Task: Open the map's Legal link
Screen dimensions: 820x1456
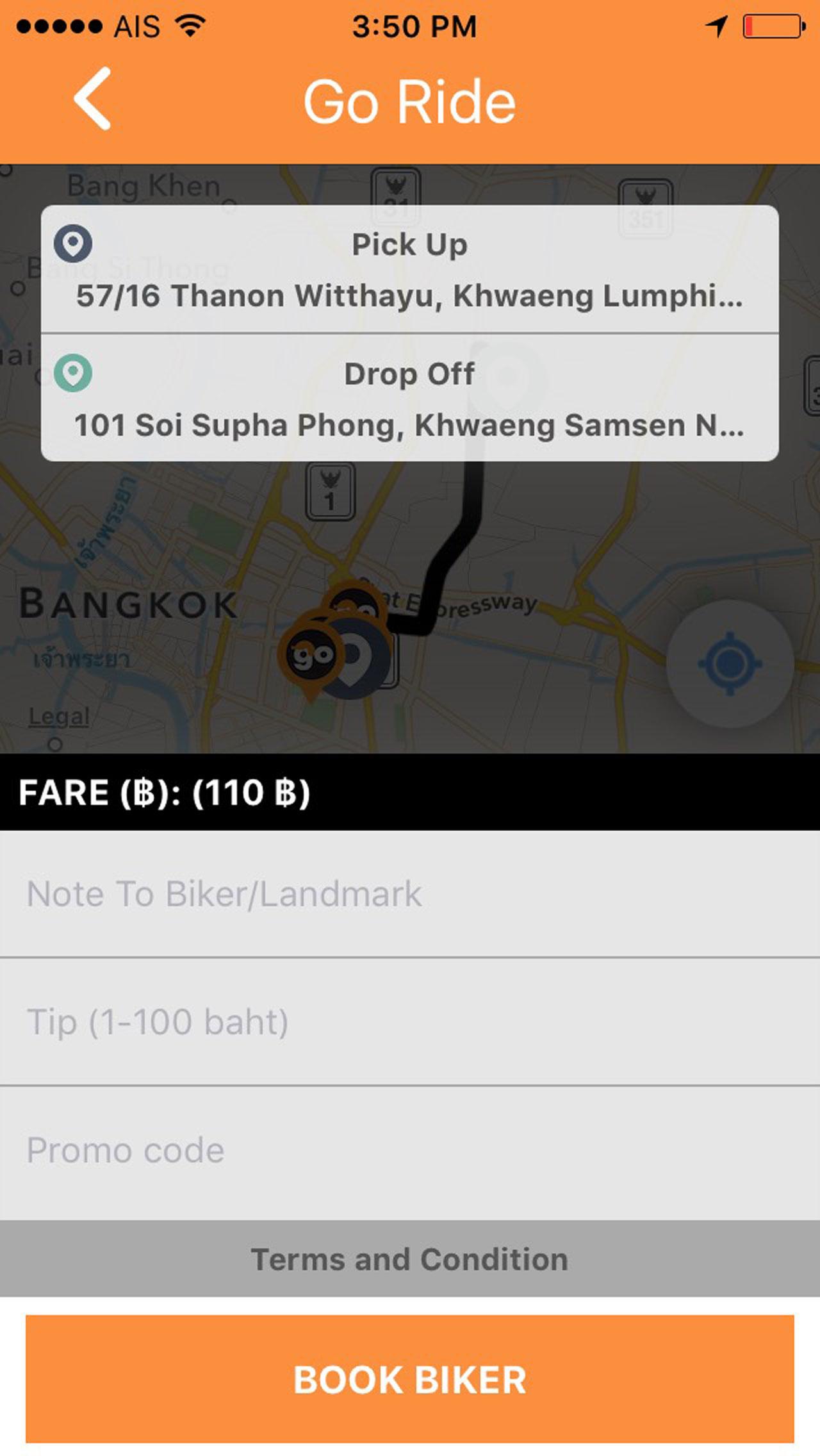Action: pyautogui.click(x=59, y=716)
